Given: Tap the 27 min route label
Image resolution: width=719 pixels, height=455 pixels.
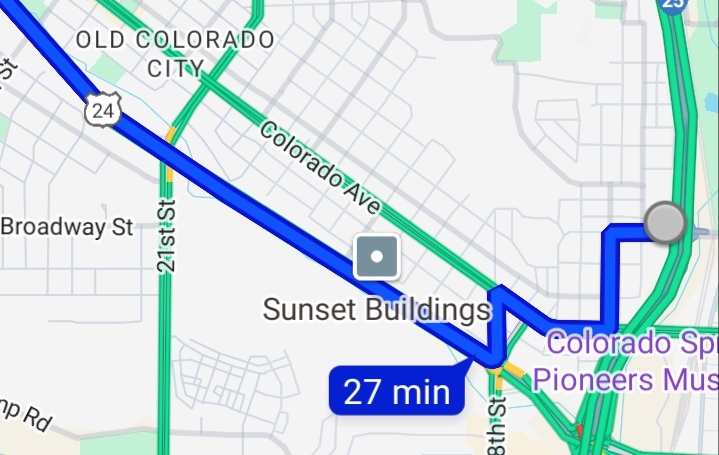Looking at the screenshot, I should (396, 391).
